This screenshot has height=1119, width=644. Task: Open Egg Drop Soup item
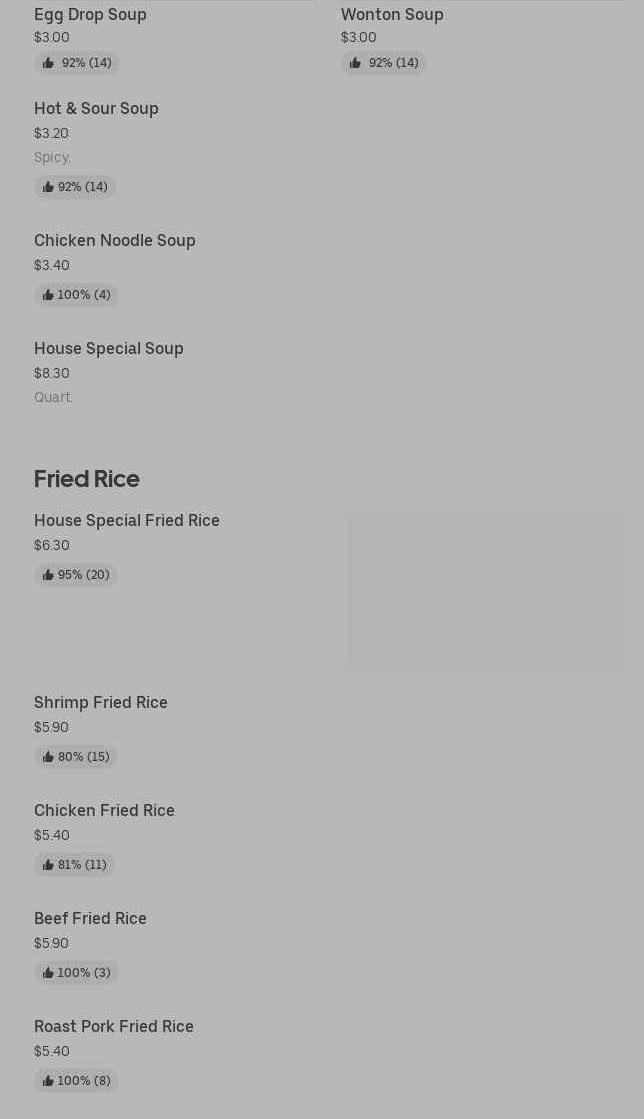(x=90, y=15)
